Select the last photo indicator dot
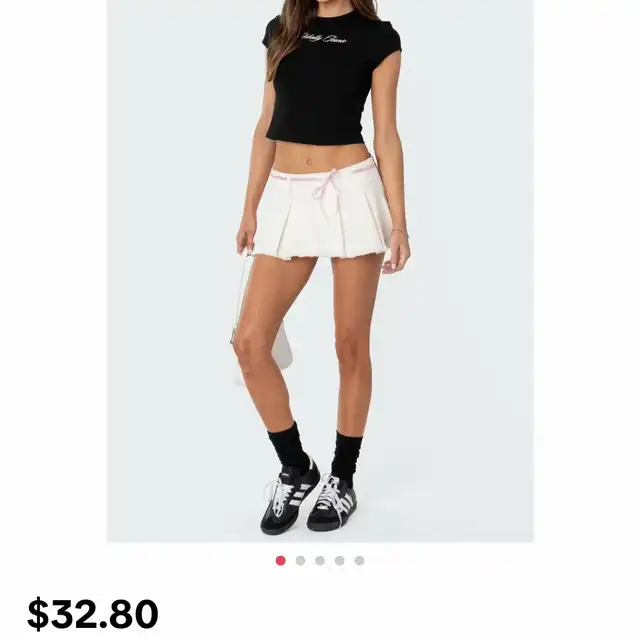 point(359,561)
